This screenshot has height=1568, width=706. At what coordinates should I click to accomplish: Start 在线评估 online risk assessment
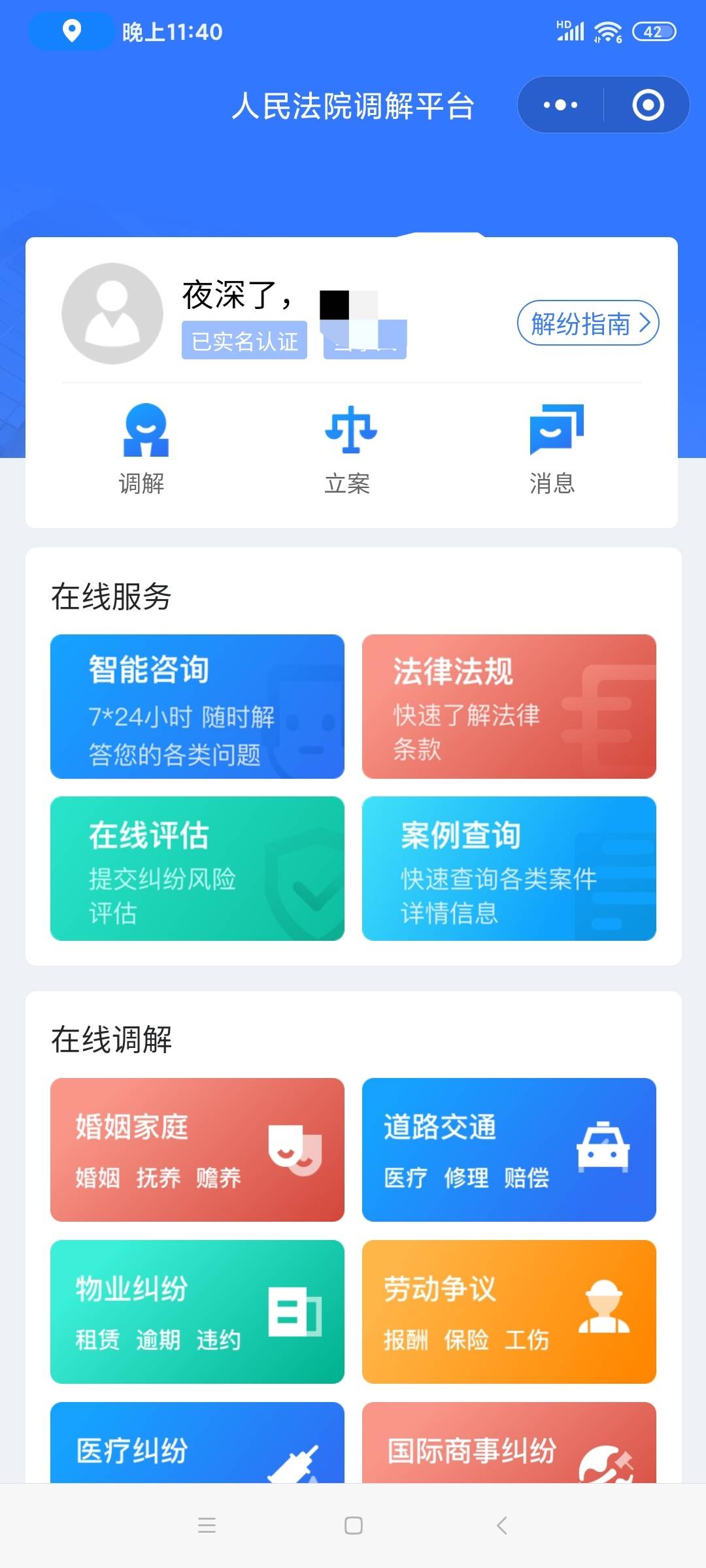click(x=197, y=868)
